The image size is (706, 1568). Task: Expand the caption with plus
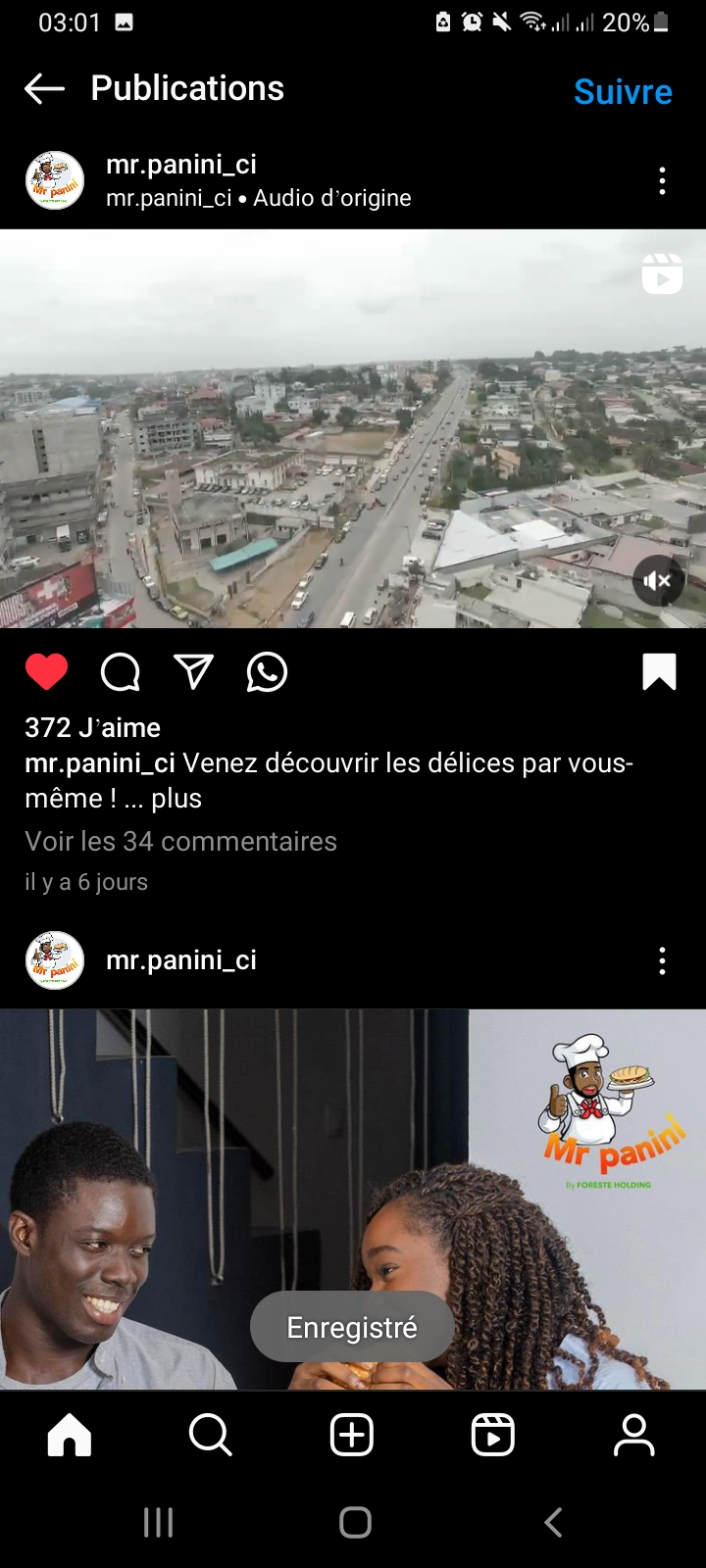[x=176, y=799]
